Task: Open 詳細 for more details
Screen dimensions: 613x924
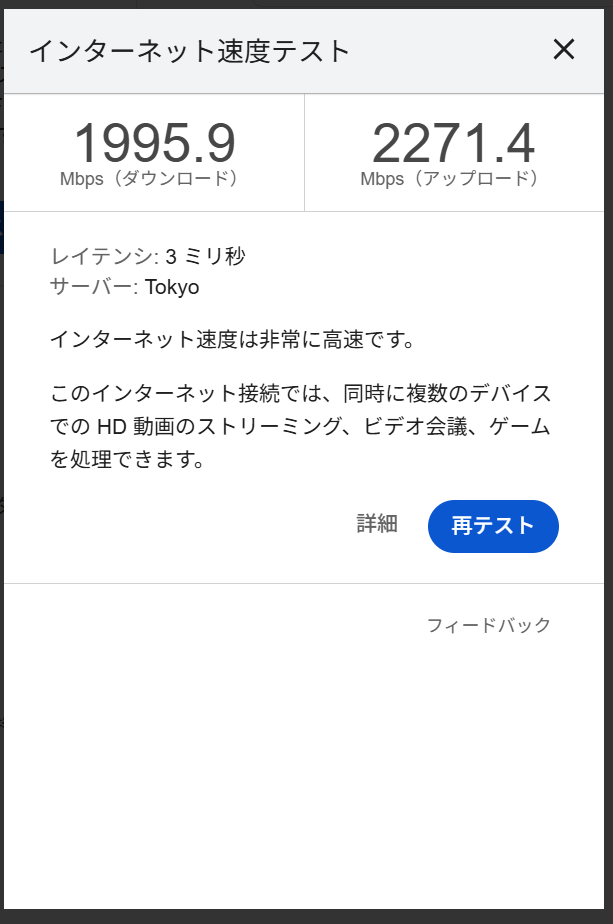Action: click(377, 524)
